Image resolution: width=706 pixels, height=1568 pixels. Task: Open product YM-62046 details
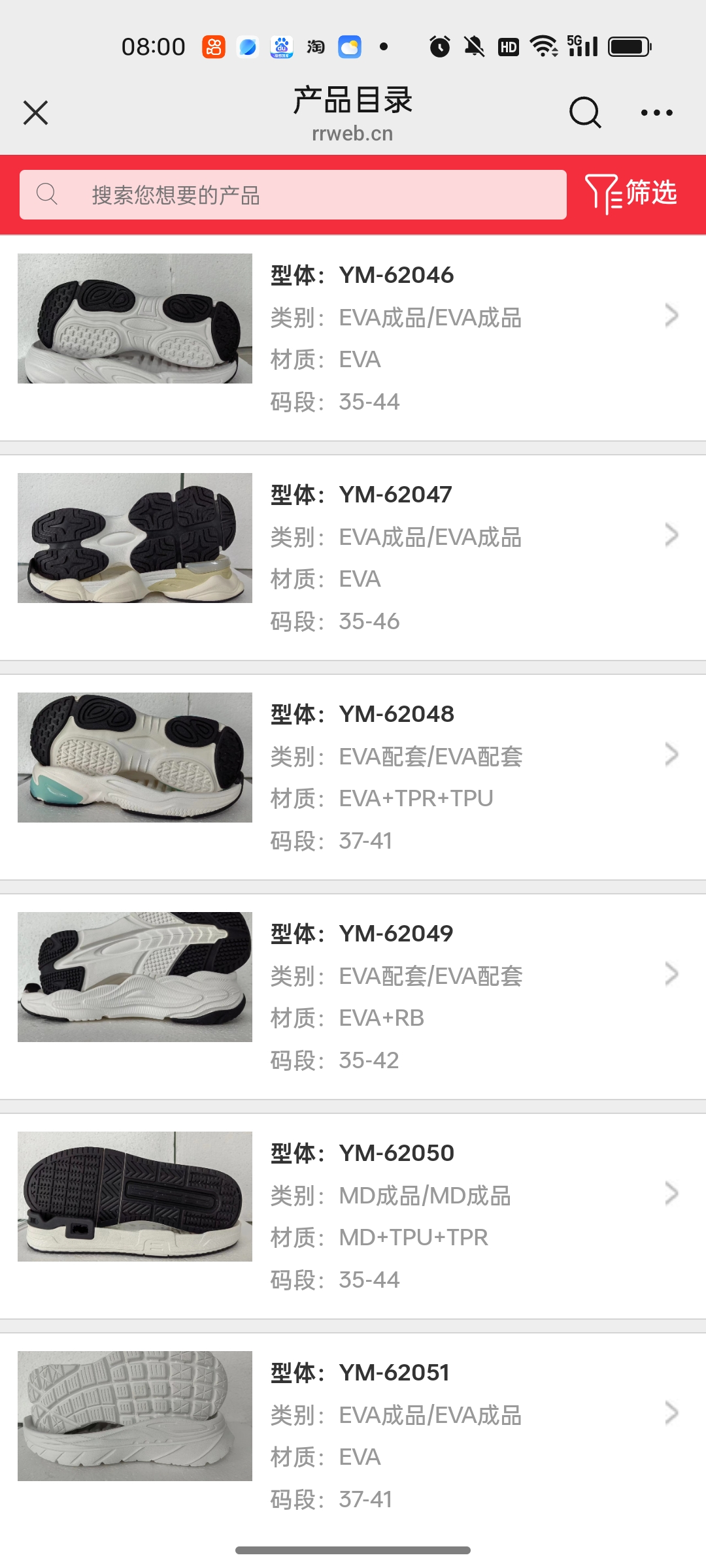tap(353, 338)
